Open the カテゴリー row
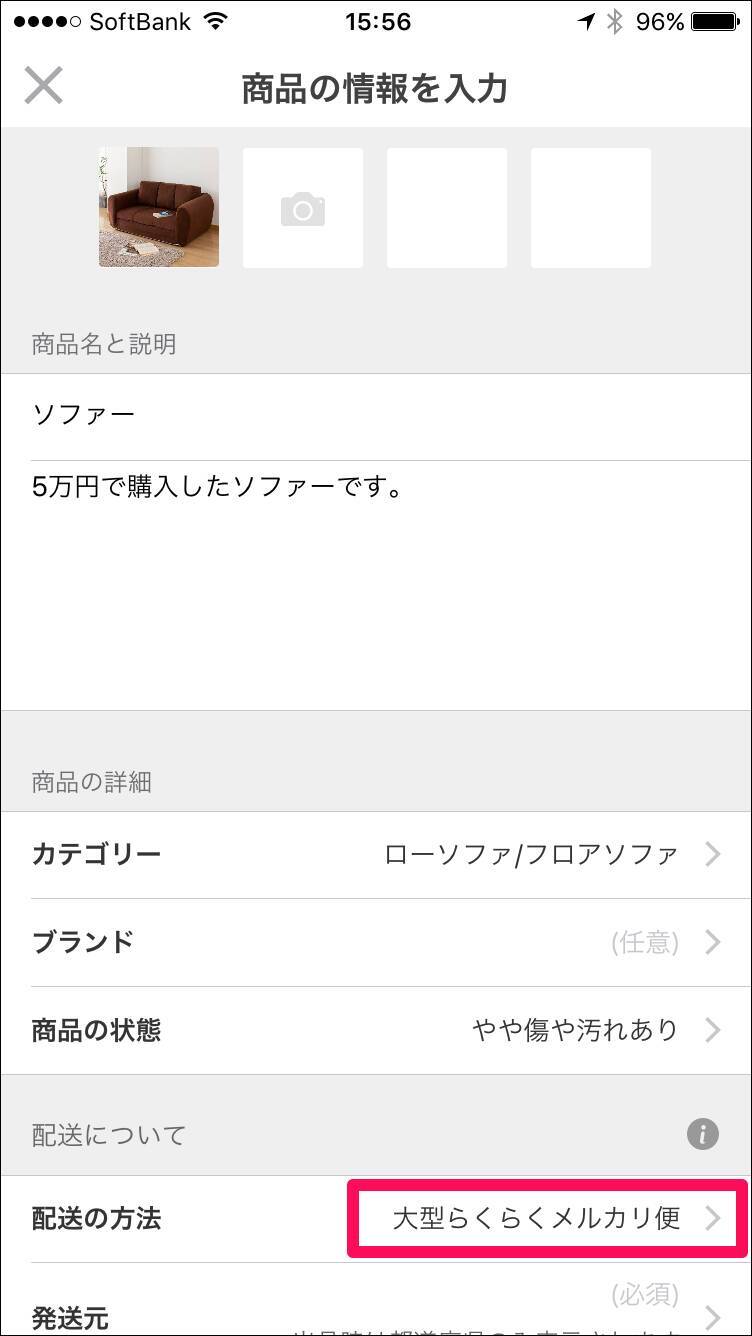This screenshot has height=1336, width=752. 376,854
